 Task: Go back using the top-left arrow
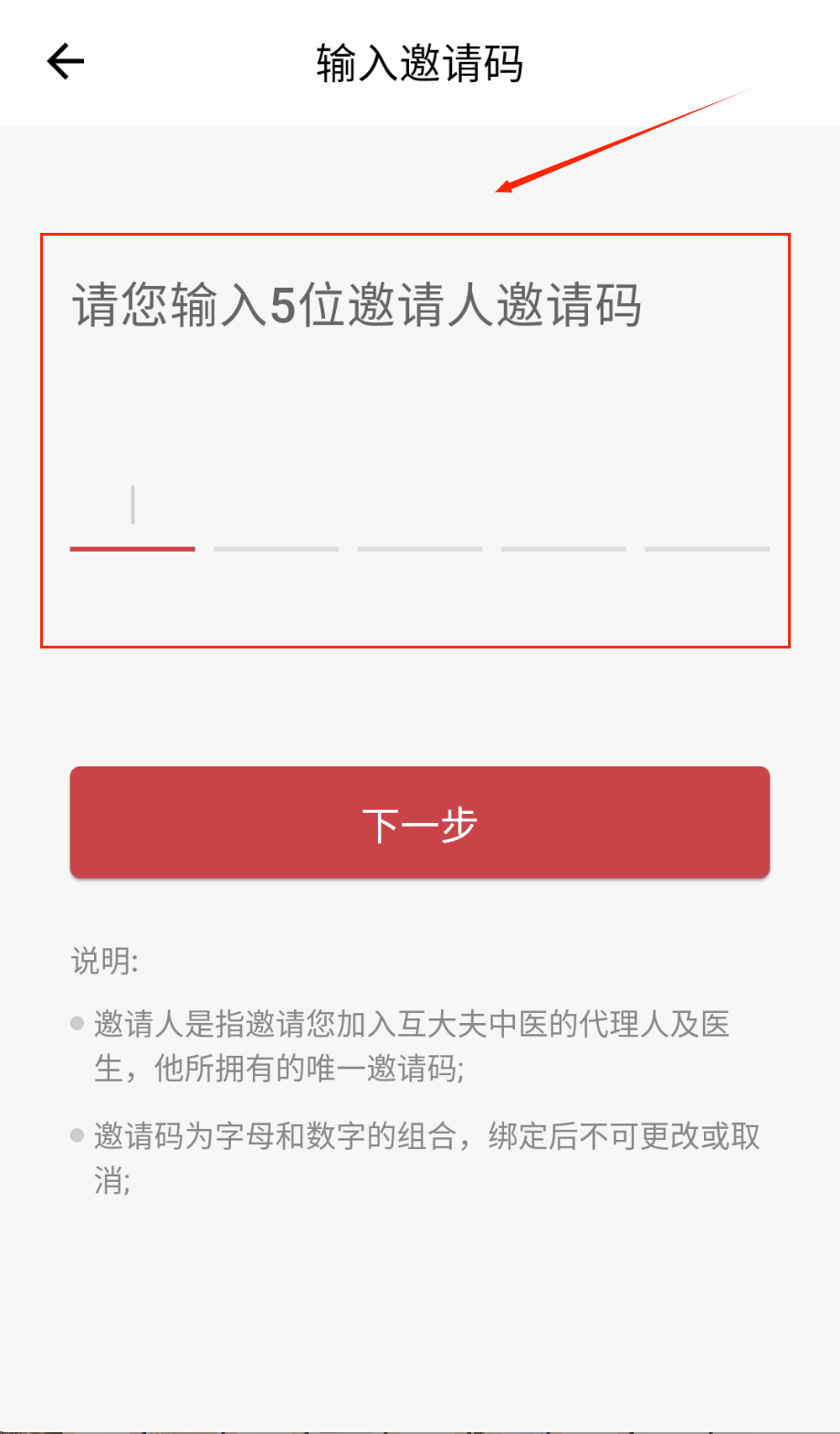click(x=66, y=62)
